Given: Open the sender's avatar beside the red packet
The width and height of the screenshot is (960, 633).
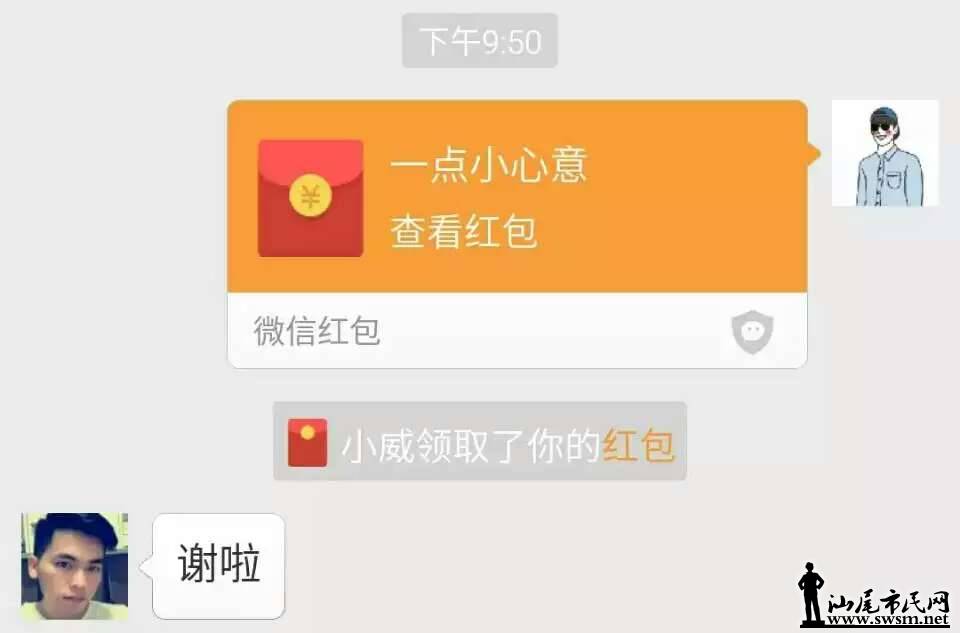Looking at the screenshot, I should tap(884, 153).
